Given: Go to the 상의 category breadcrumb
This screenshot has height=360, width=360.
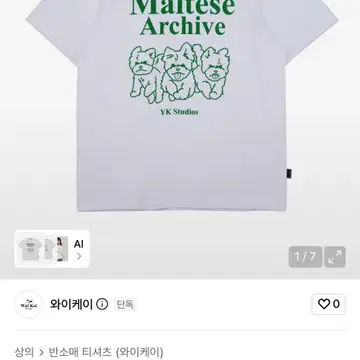Looking at the screenshot, I should point(24,352).
